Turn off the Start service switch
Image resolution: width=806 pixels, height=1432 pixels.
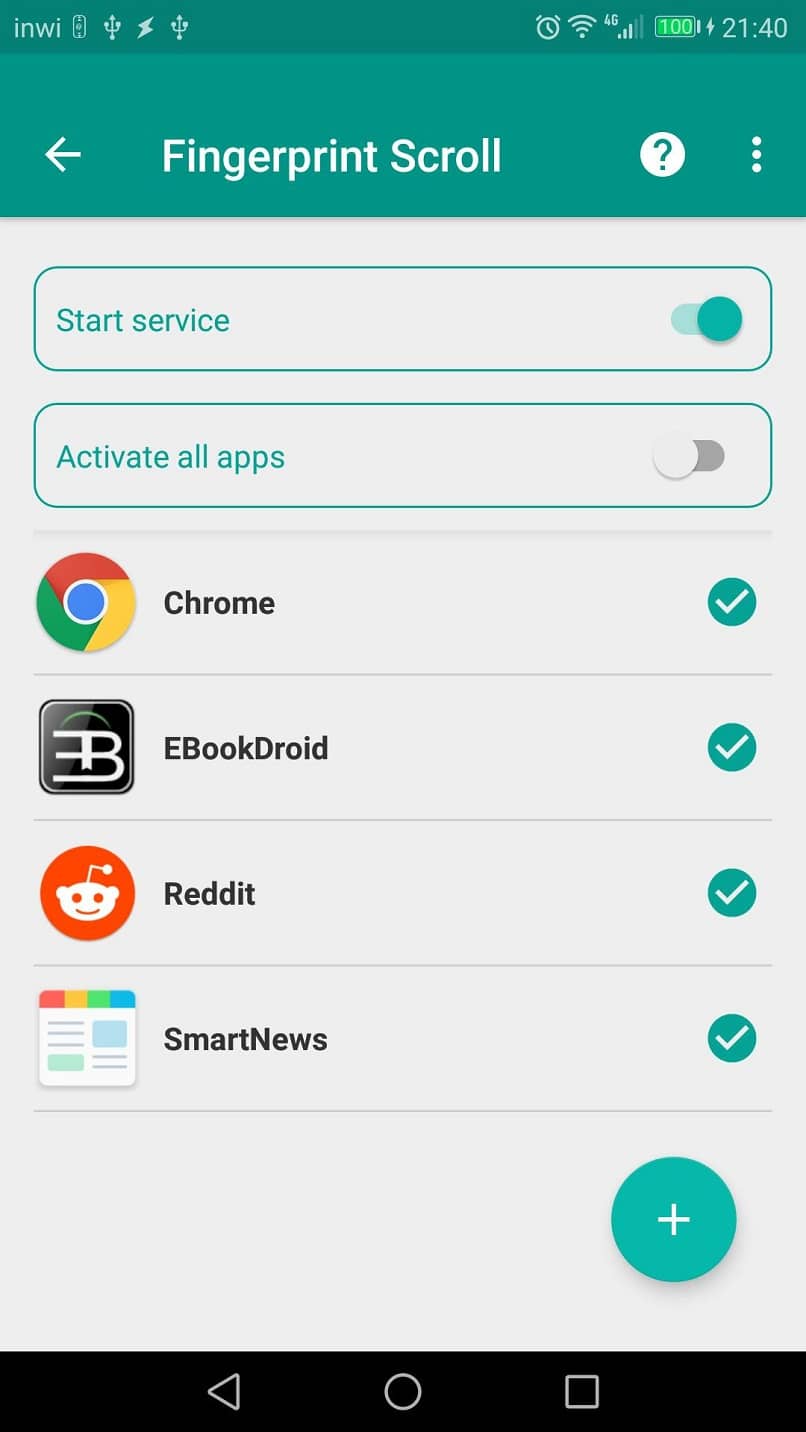pos(707,320)
